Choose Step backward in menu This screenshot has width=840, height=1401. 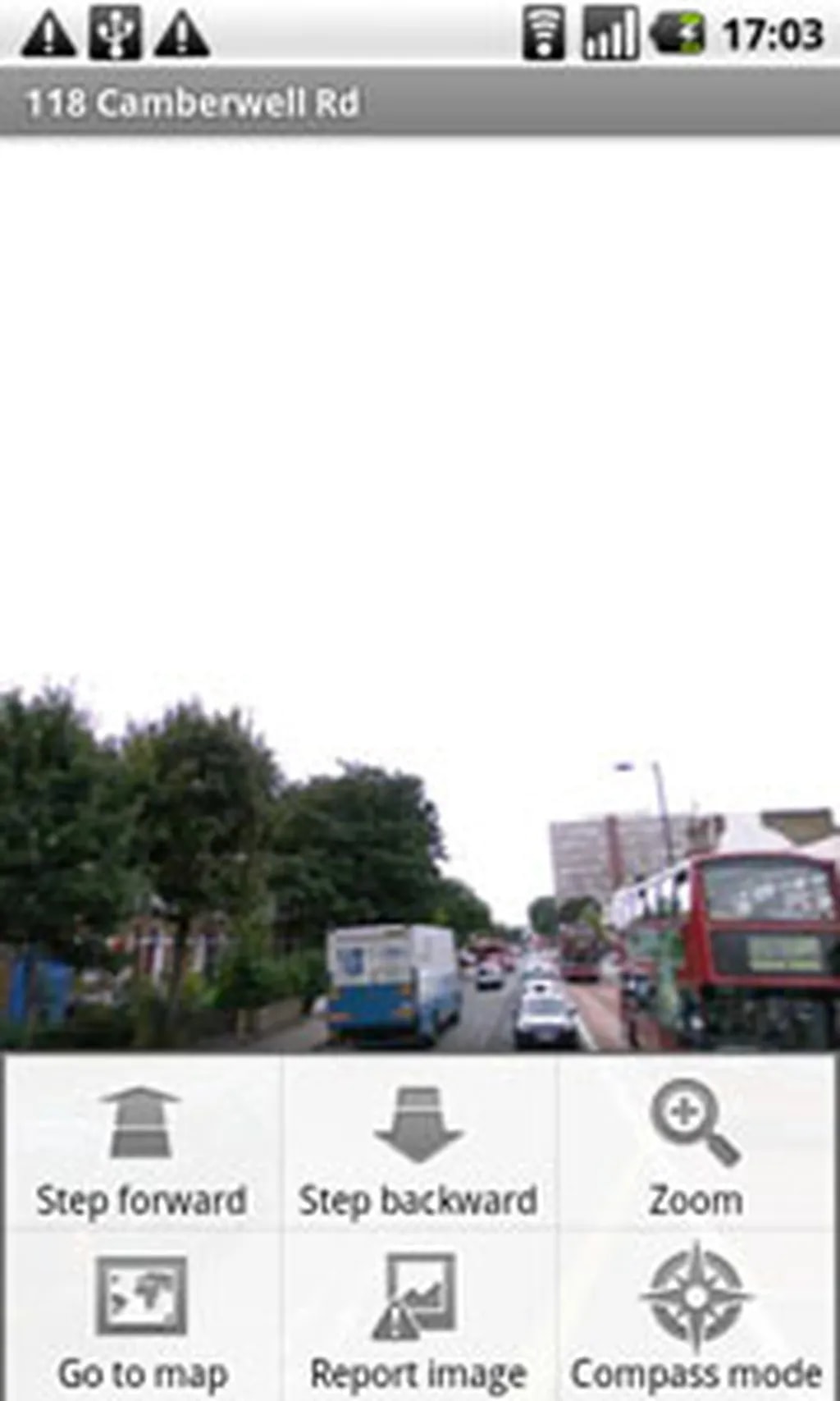pyautogui.click(x=418, y=1147)
